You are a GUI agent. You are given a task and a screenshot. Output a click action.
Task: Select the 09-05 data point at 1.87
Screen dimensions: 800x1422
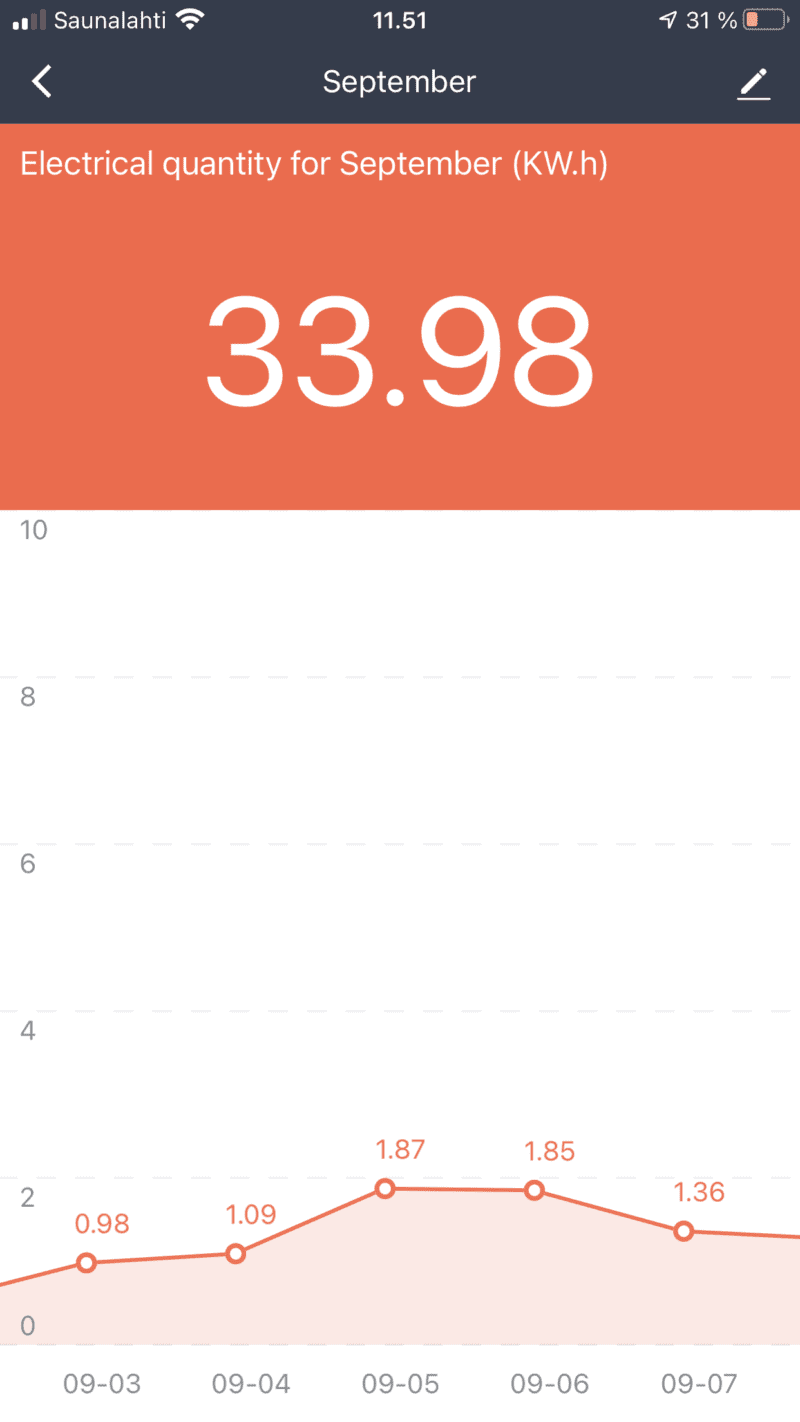[x=385, y=1188]
